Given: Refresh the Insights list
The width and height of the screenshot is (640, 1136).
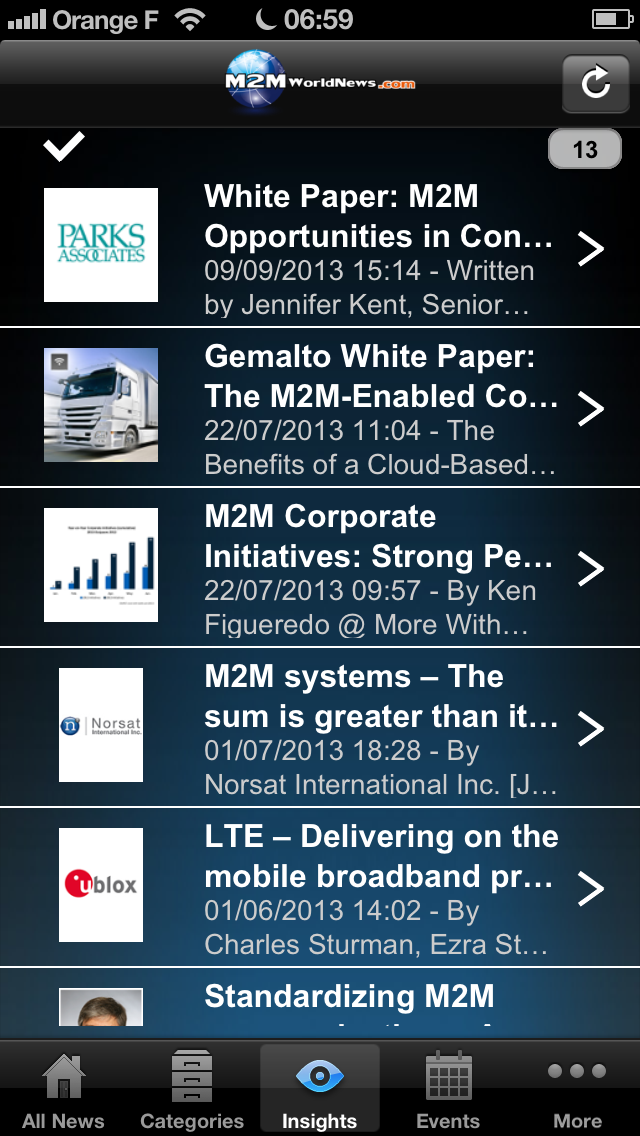Looking at the screenshot, I should 595,83.
